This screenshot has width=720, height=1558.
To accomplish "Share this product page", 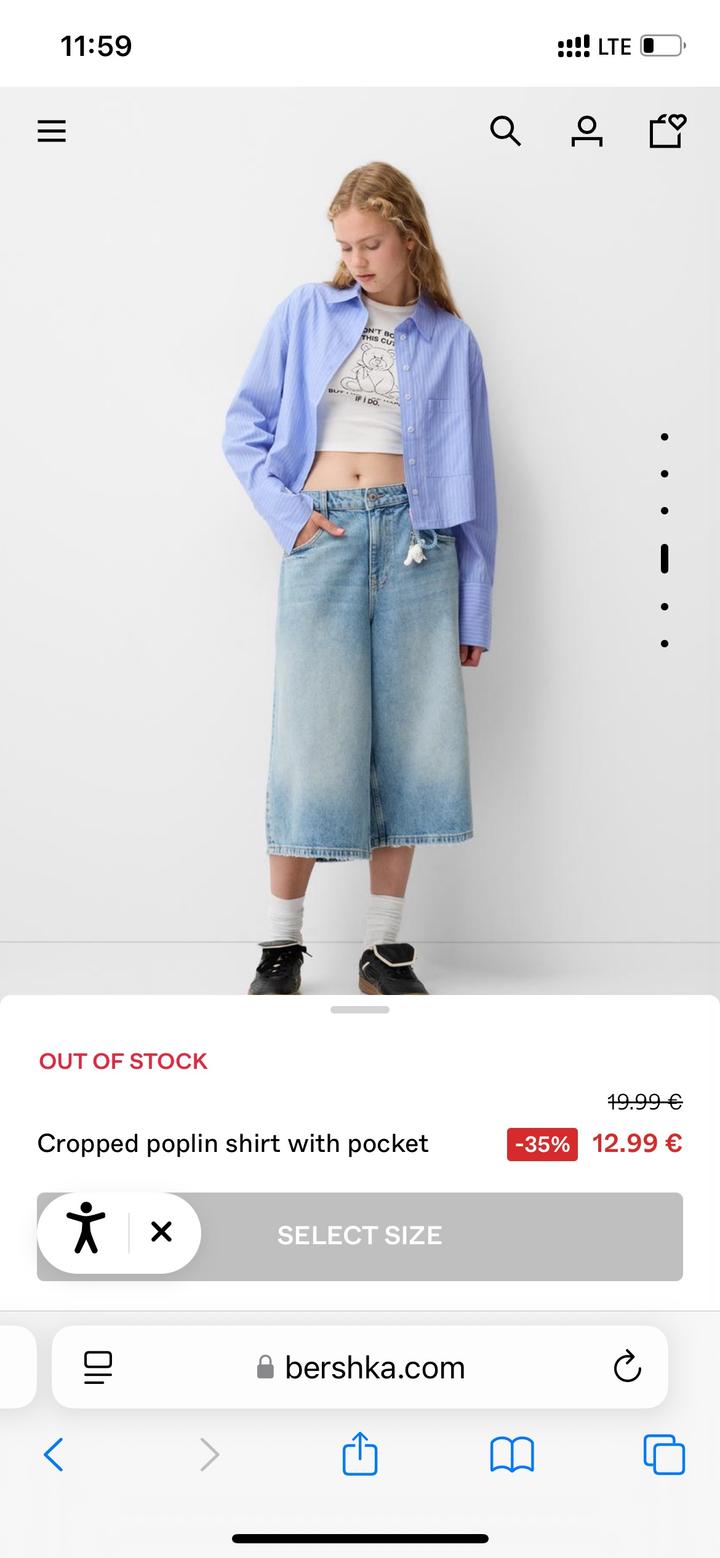I will (360, 1454).
